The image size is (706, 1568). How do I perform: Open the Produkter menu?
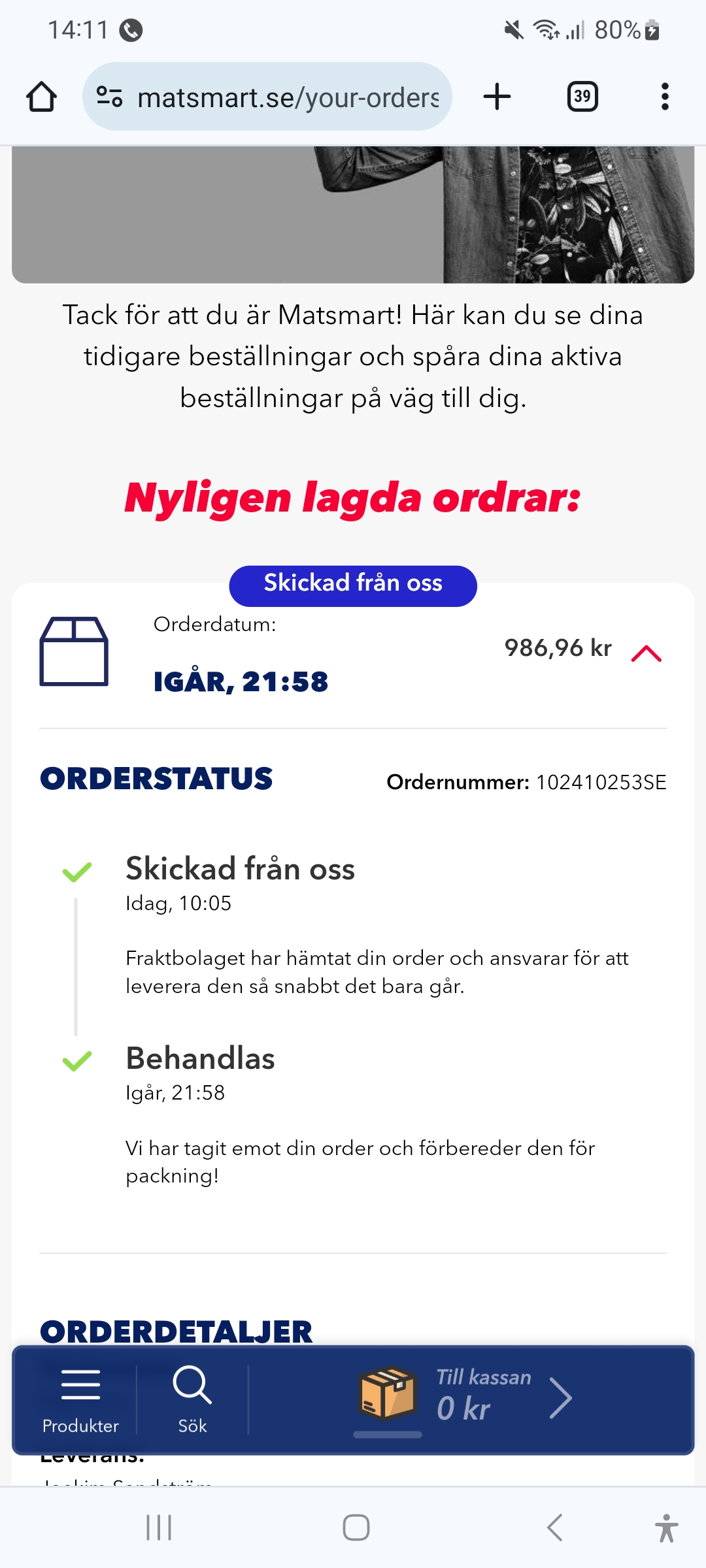click(x=80, y=1399)
